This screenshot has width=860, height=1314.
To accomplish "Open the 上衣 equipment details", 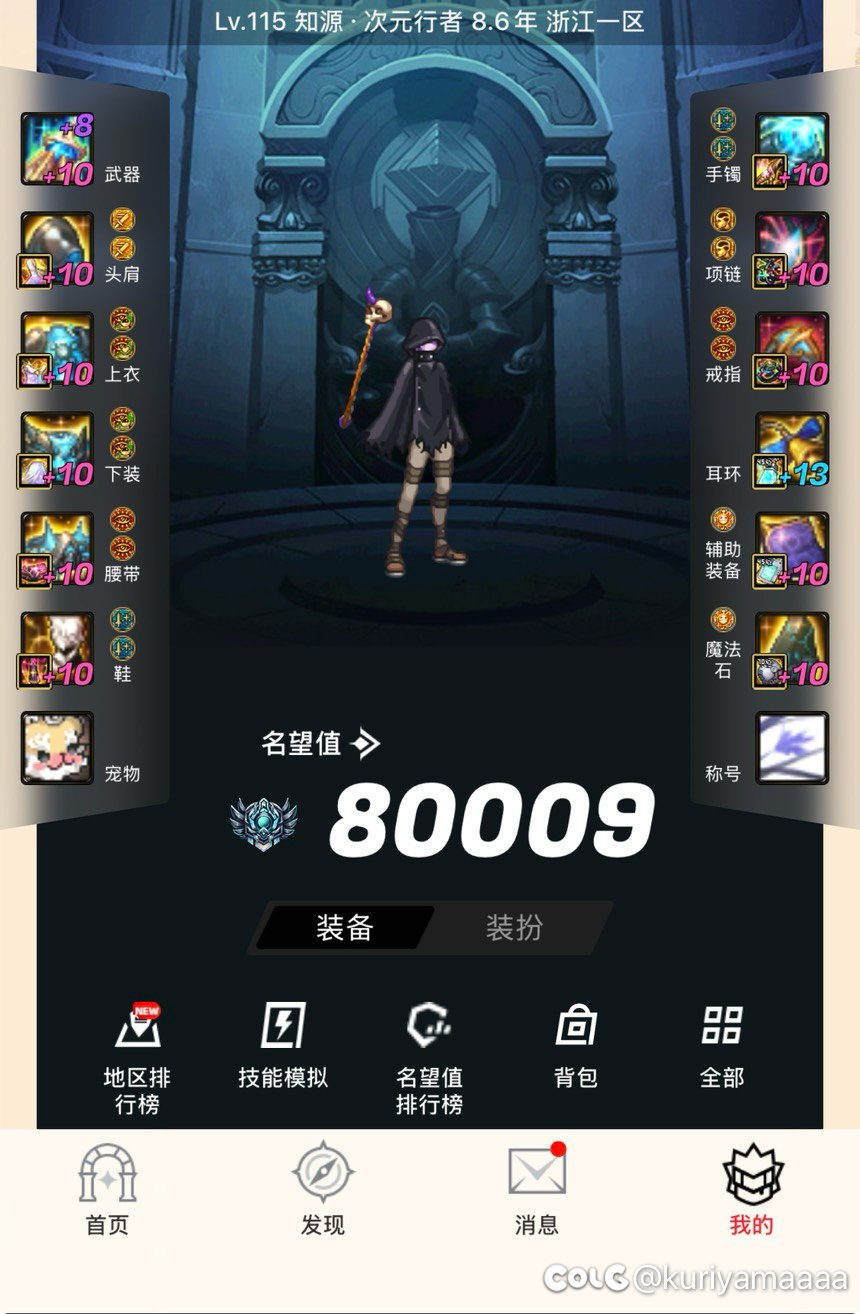I will tap(57, 349).
